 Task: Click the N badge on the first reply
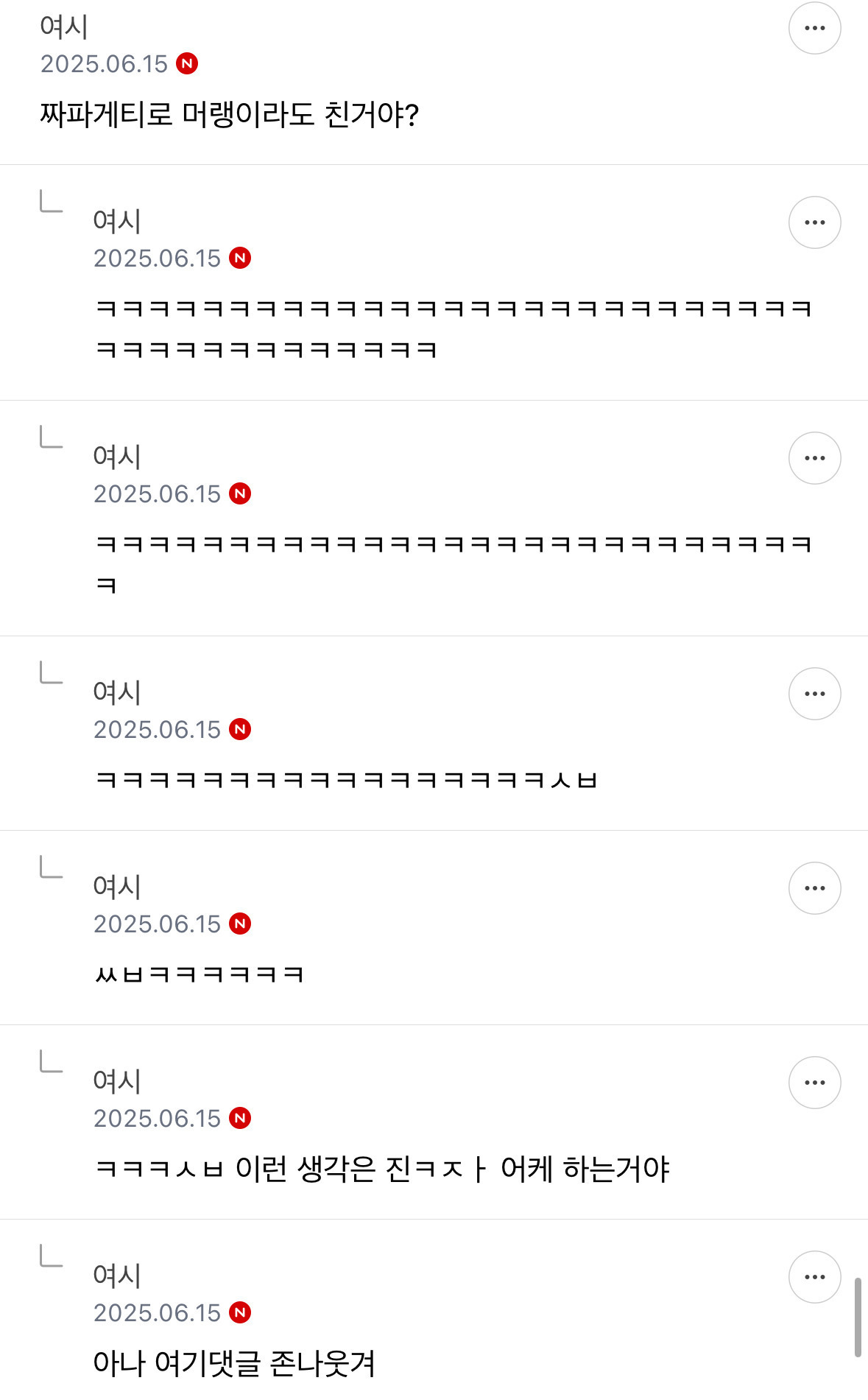[241, 258]
